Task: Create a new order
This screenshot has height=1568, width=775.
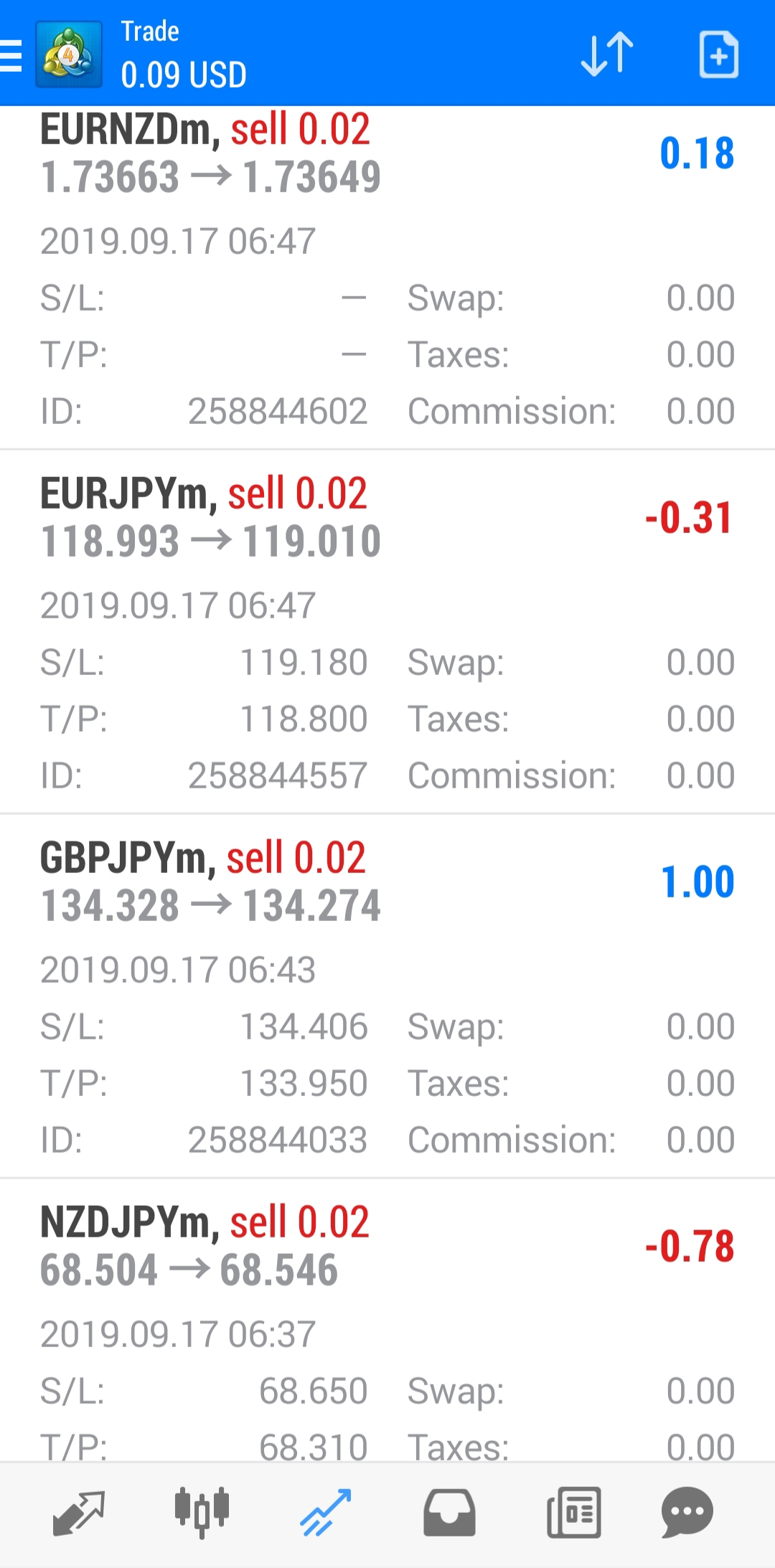Action: point(718,54)
